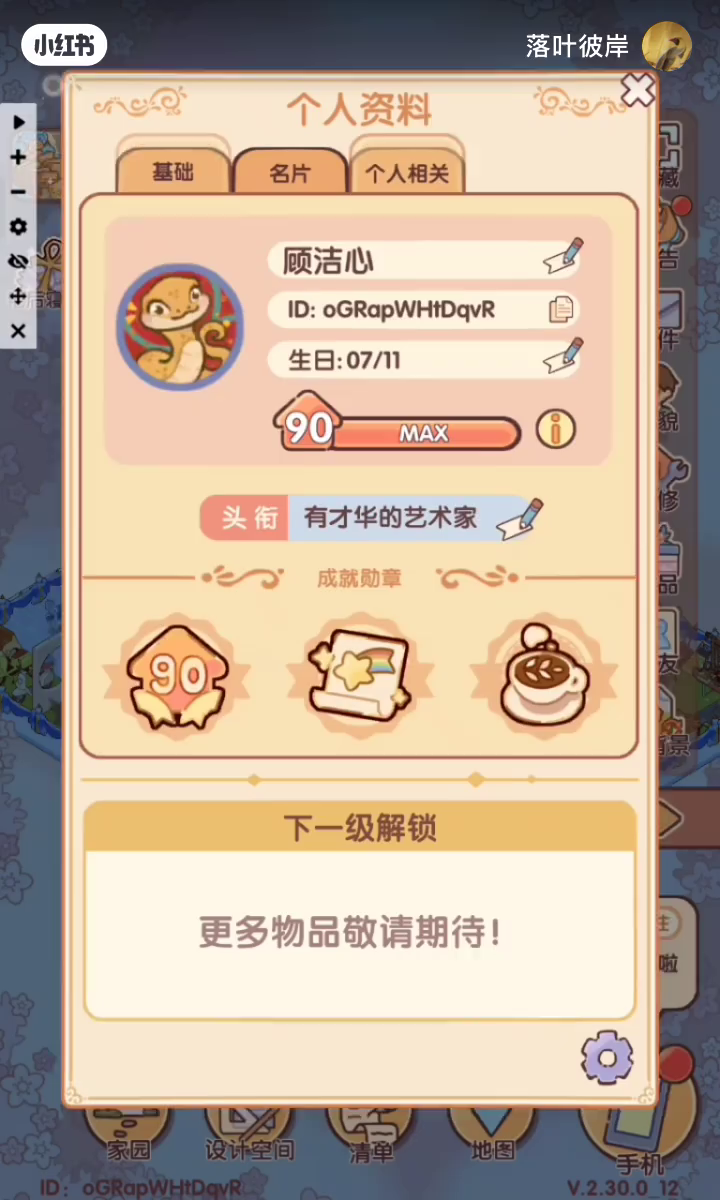Open the settings gear
This screenshot has width=720, height=1200.
click(x=607, y=1056)
